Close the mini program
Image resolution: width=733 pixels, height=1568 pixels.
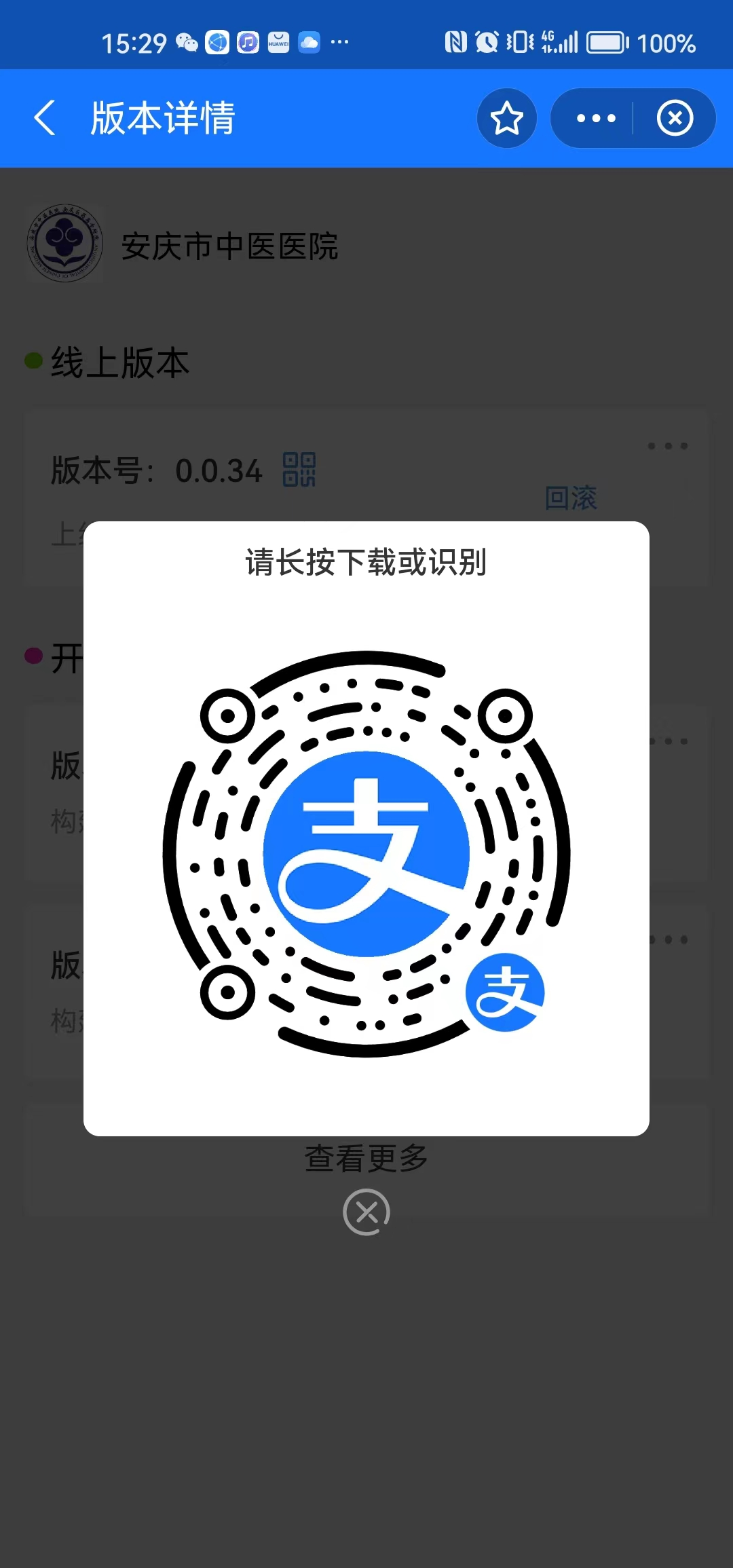point(675,118)
